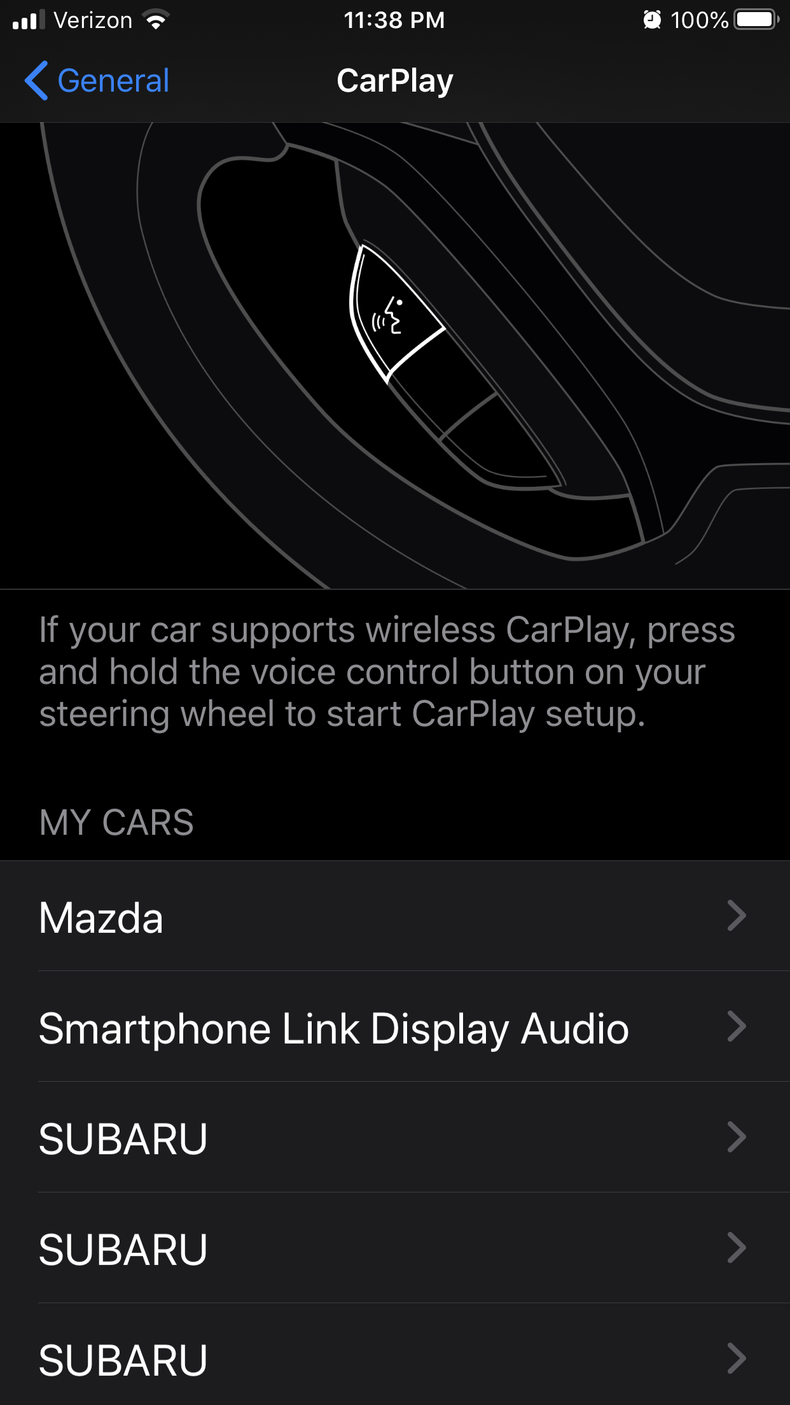Image resolution: width=790 pixels, height=1405 pixels.
Task: Expand the Smartphone Link Display Audio entry
Action: pos(395,1027)
